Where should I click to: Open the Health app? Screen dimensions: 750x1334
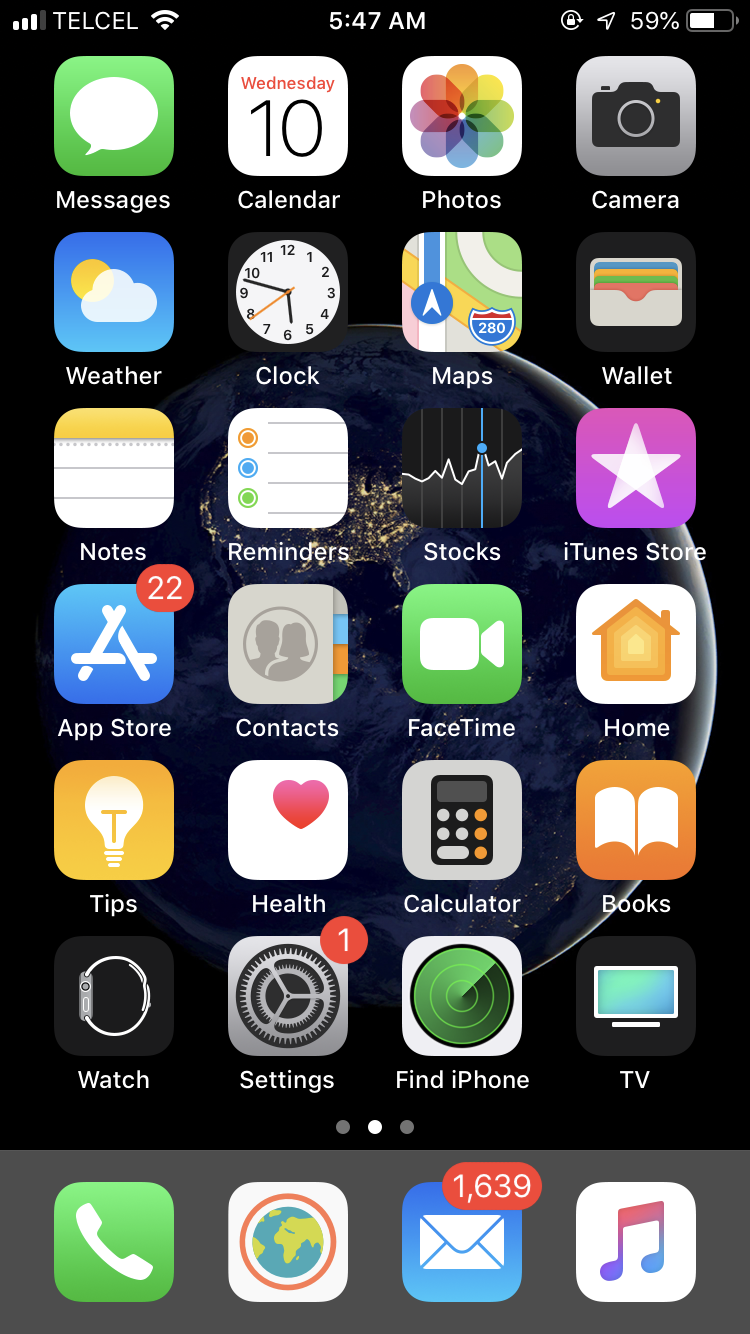pos(288,820)
